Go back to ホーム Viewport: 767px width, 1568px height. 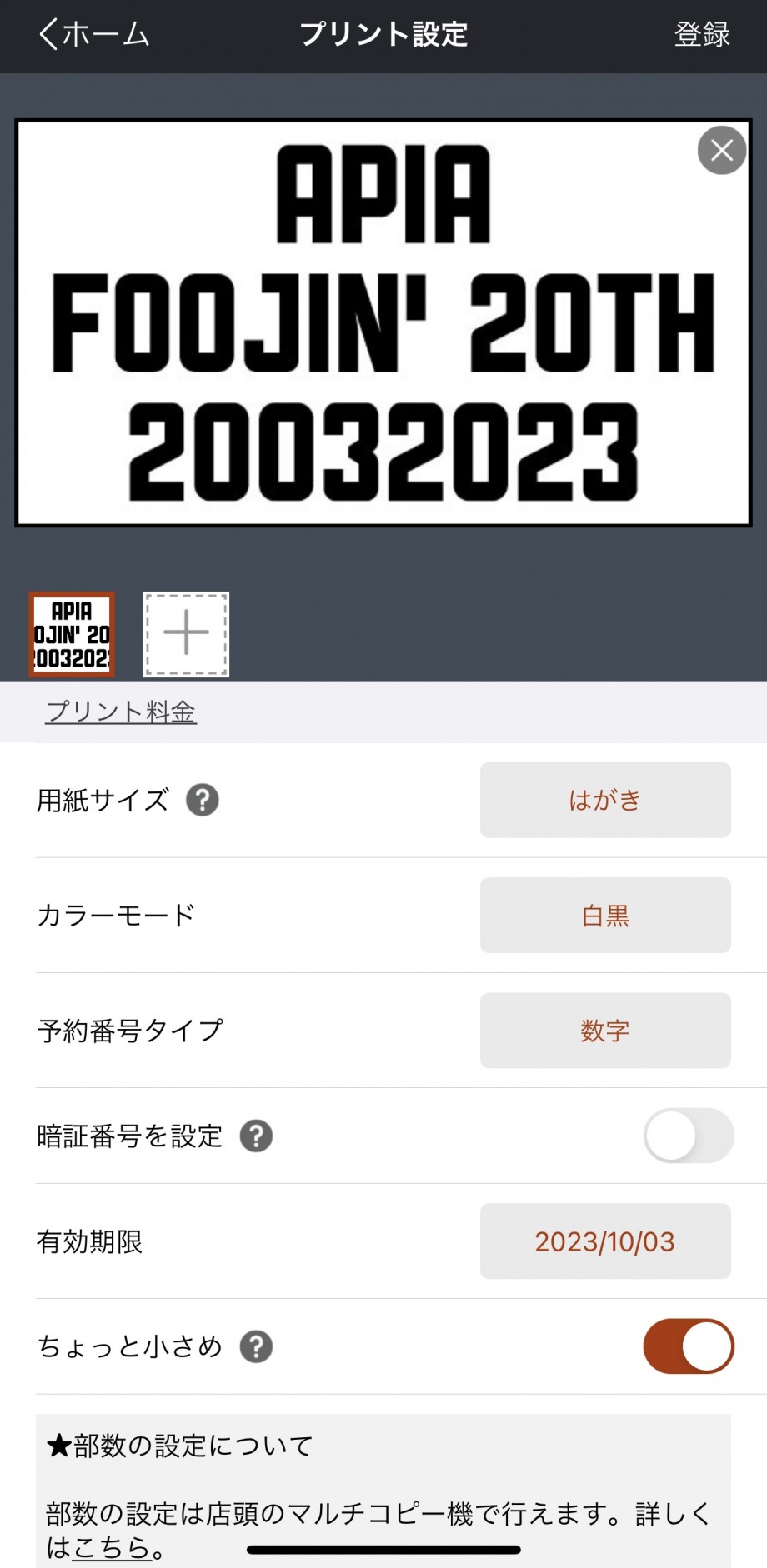tap(93, 34)
